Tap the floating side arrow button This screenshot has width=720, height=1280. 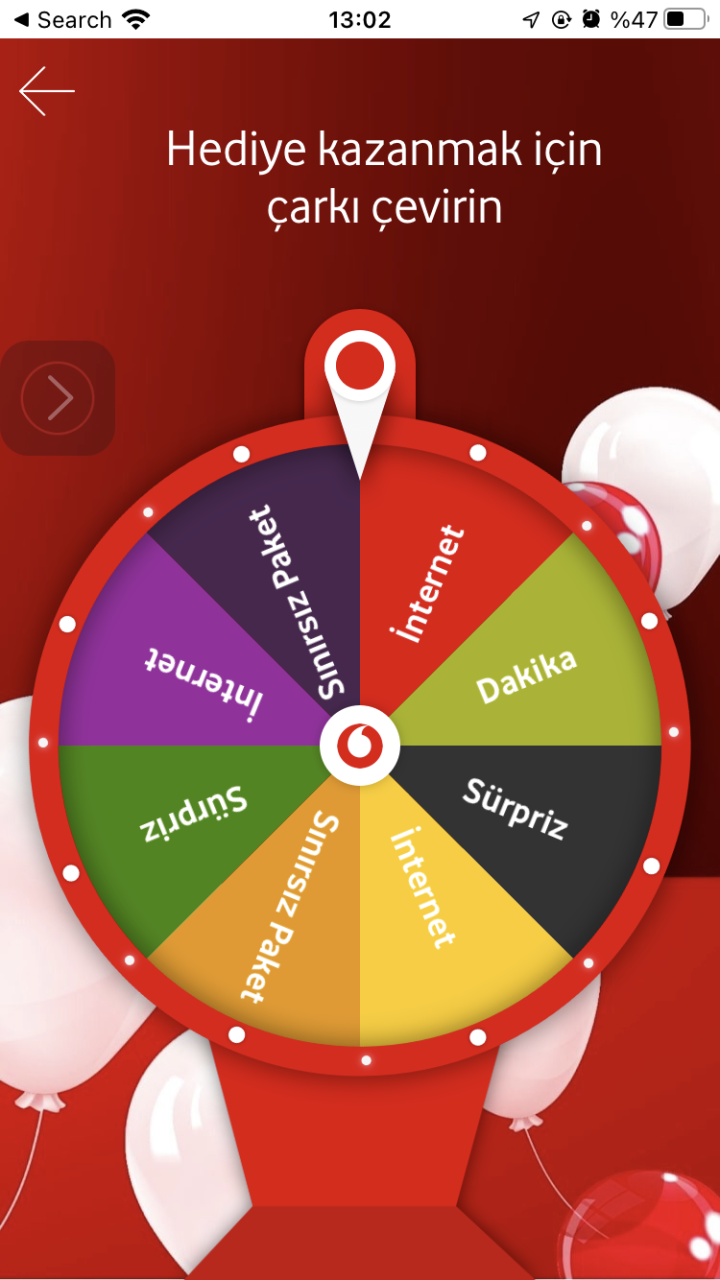pyautogui.click(x=58, y=398)
